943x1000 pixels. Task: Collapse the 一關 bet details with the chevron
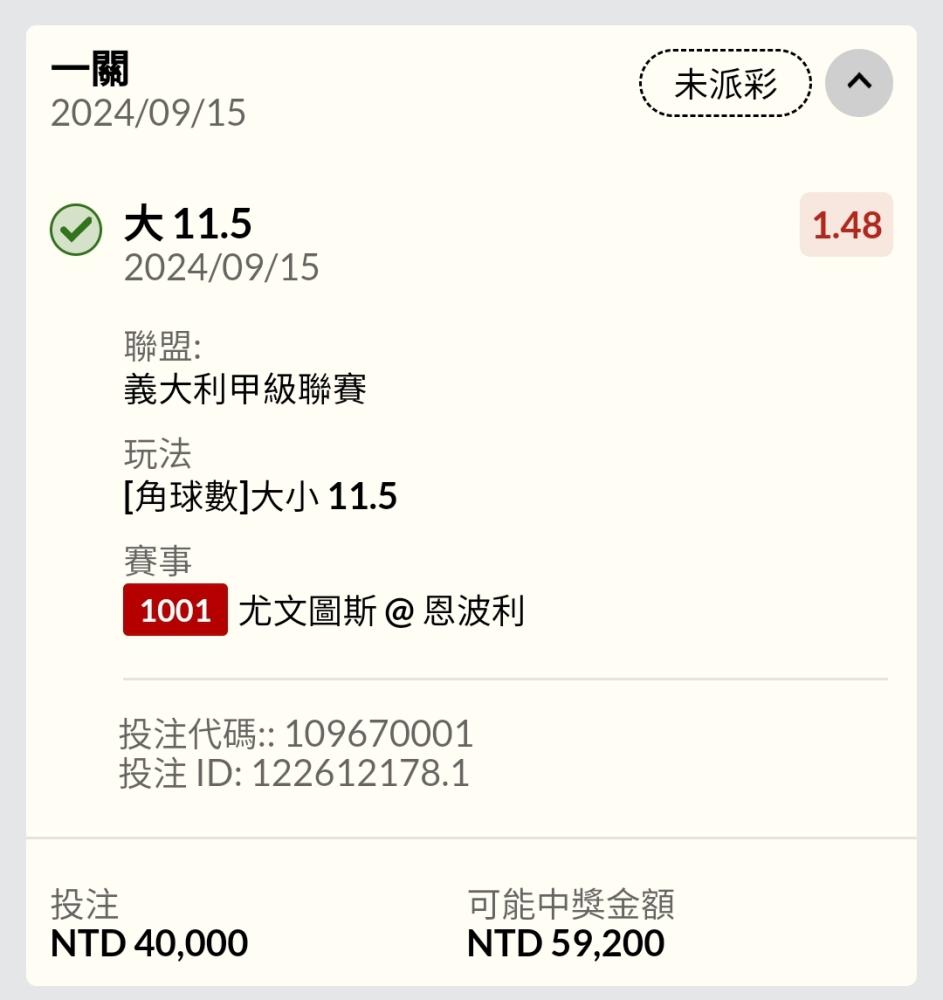858,83
